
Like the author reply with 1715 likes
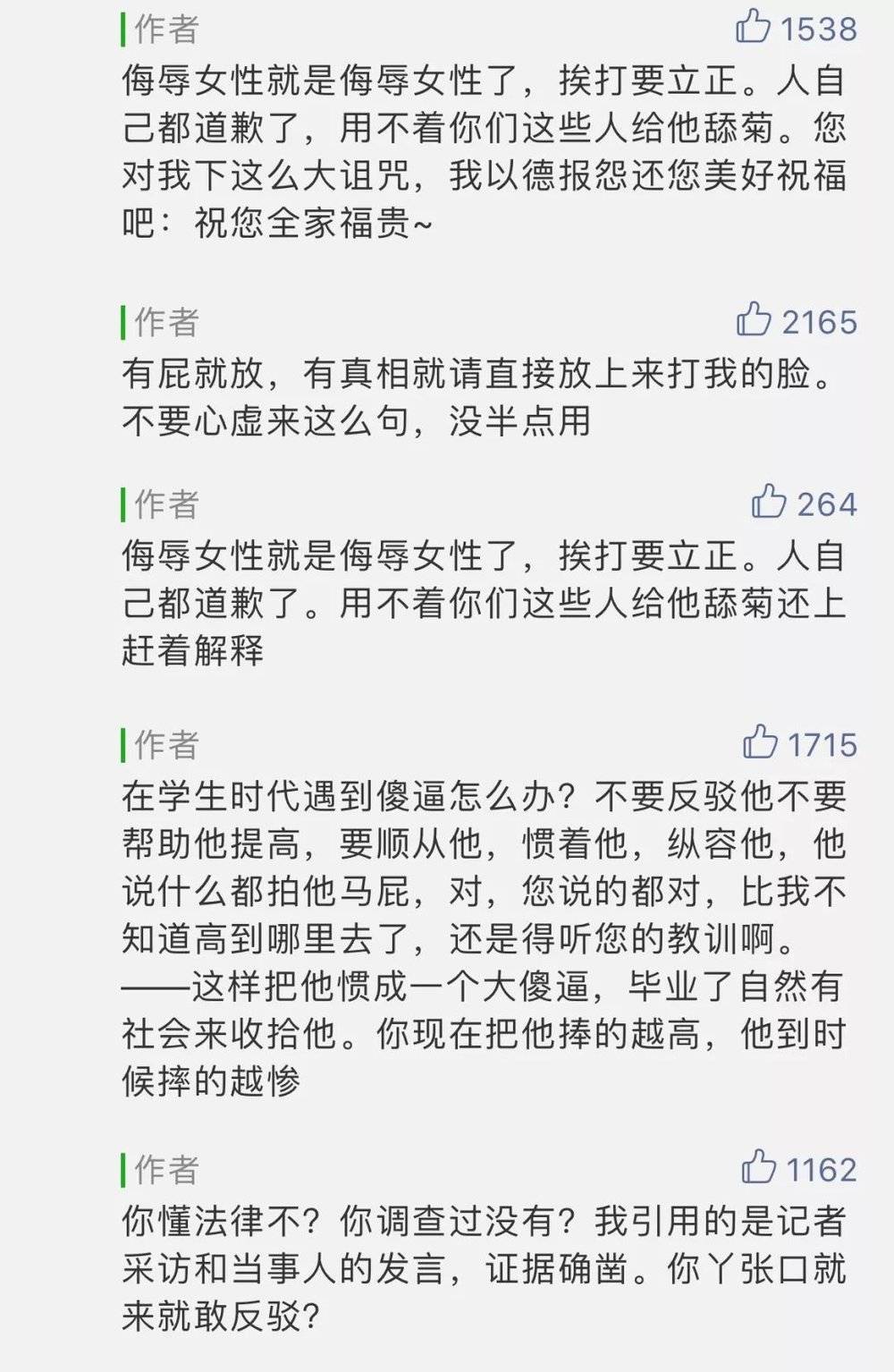tap(760, 741)
